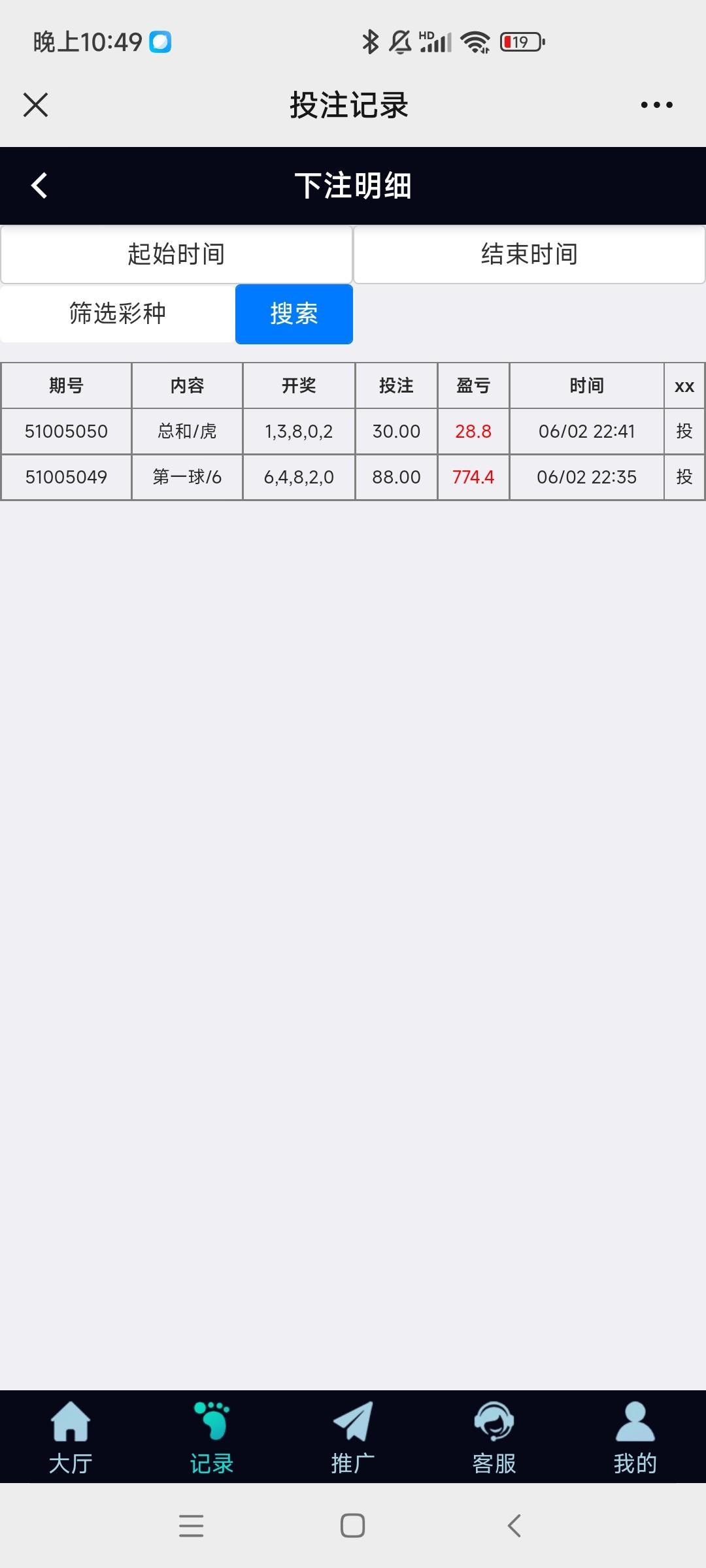This screenshot has width=706, height=1568.
Task: Tap the 我的 profile person icon
Action: coord(633,1424)
